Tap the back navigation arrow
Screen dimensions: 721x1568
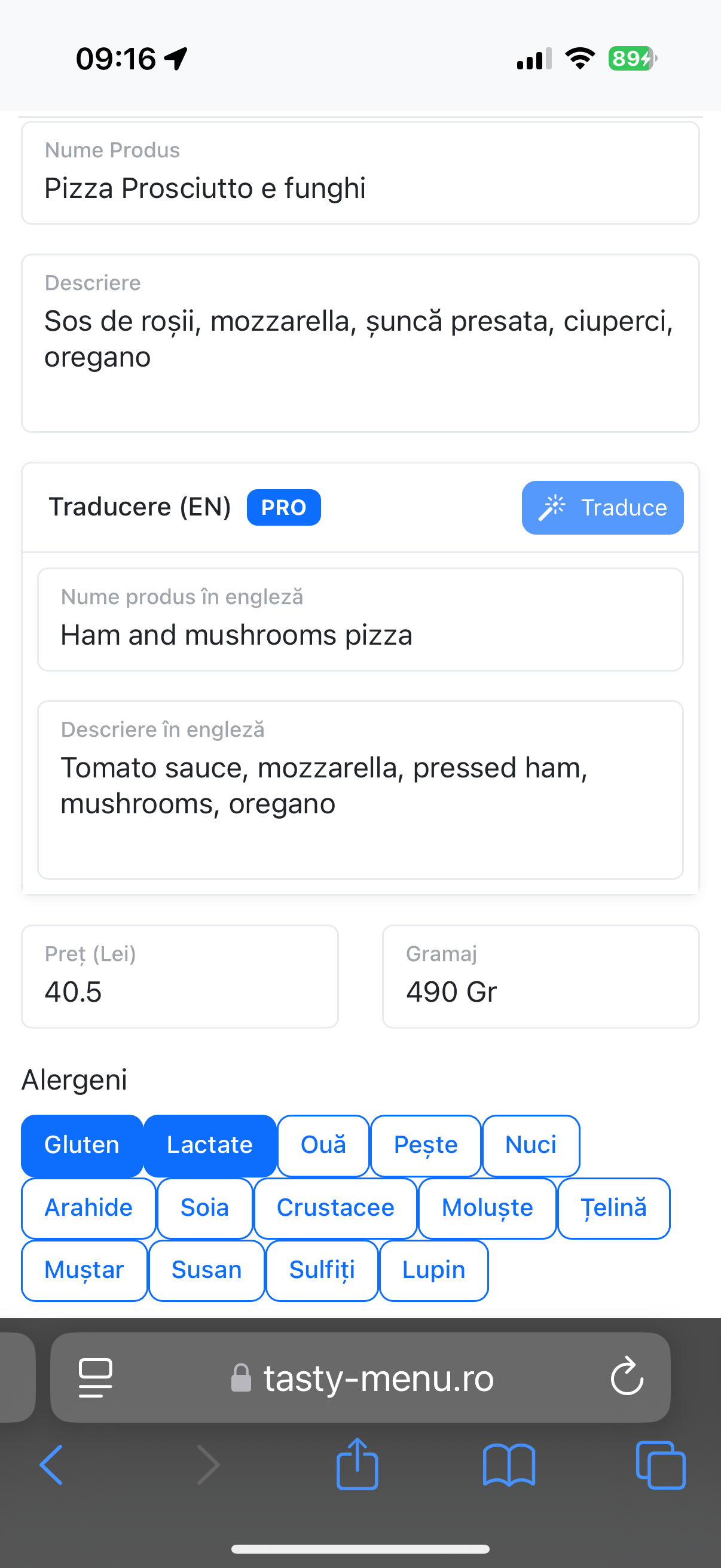pyautogui.click(x=53, y=1463)
